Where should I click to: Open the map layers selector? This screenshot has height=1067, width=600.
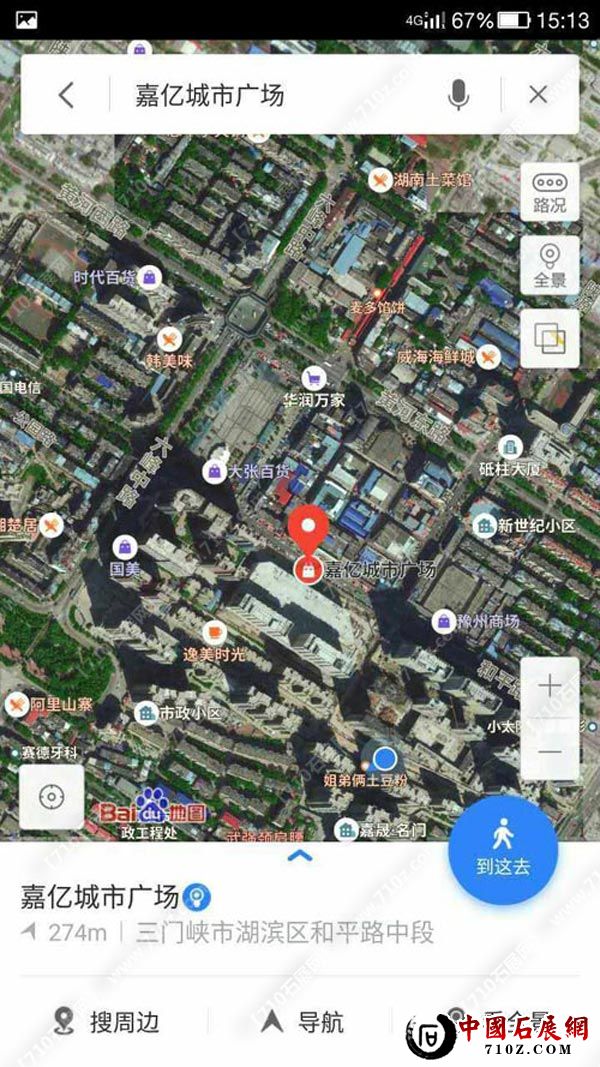tap(549, 338)
